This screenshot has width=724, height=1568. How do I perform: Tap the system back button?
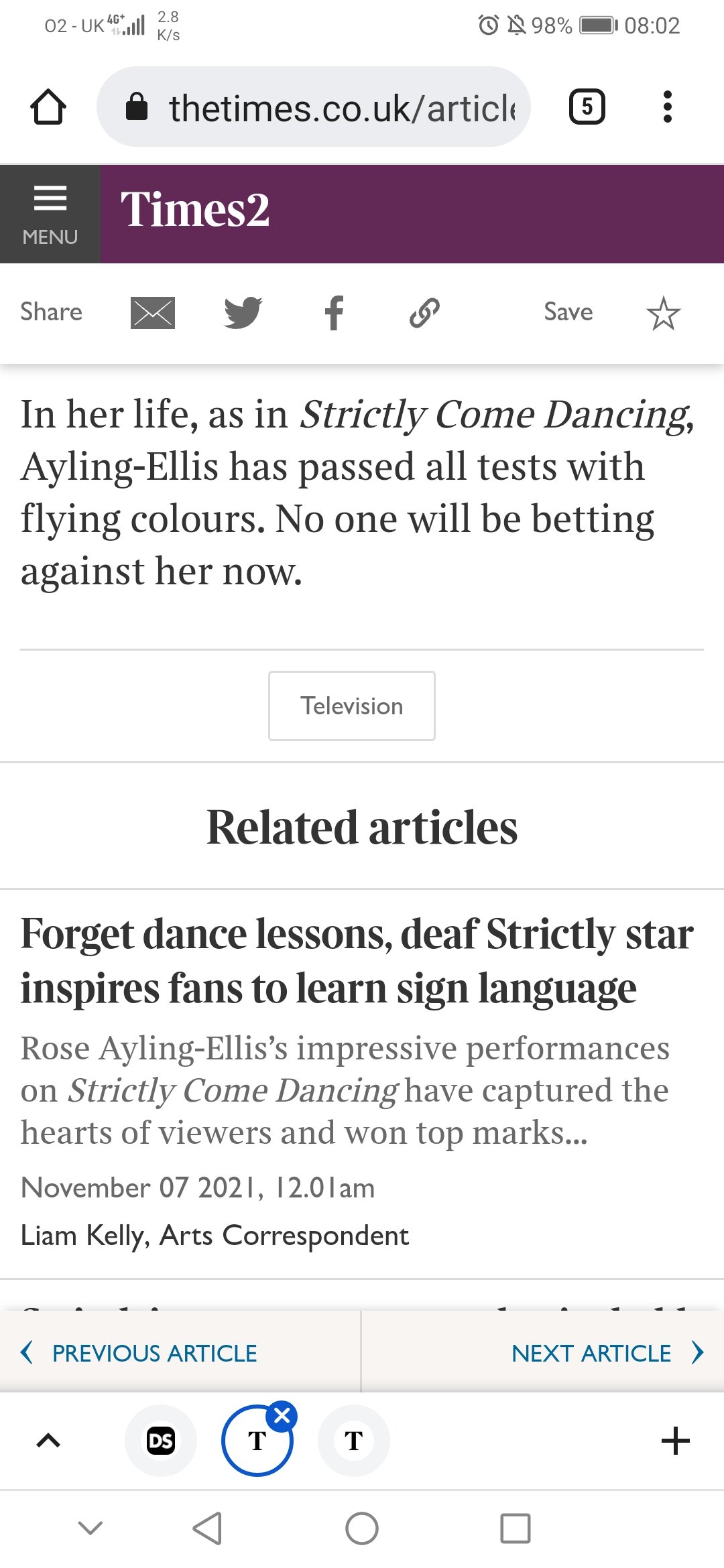tap(207, 1528)
